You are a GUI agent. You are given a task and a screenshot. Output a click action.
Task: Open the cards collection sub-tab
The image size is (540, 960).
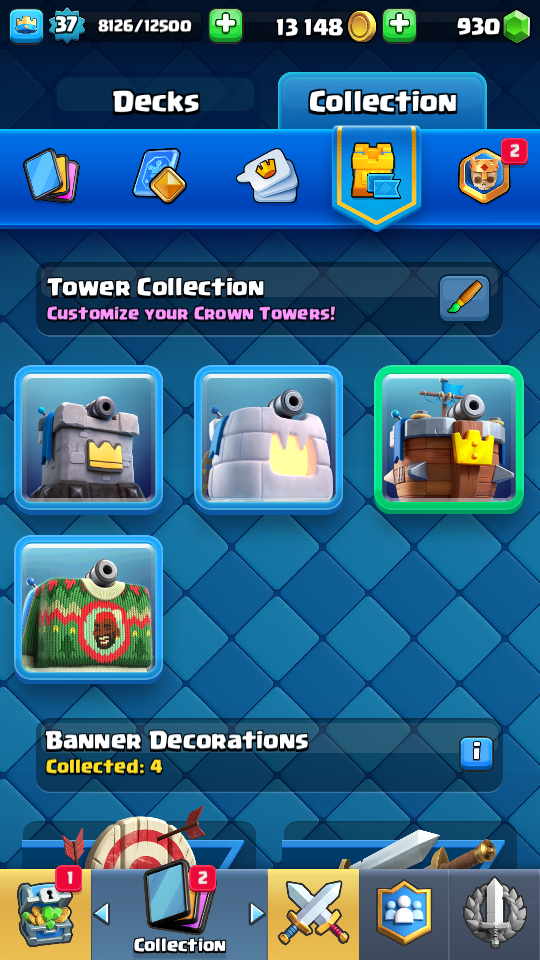pyautogui.click(x=51, y=176)
